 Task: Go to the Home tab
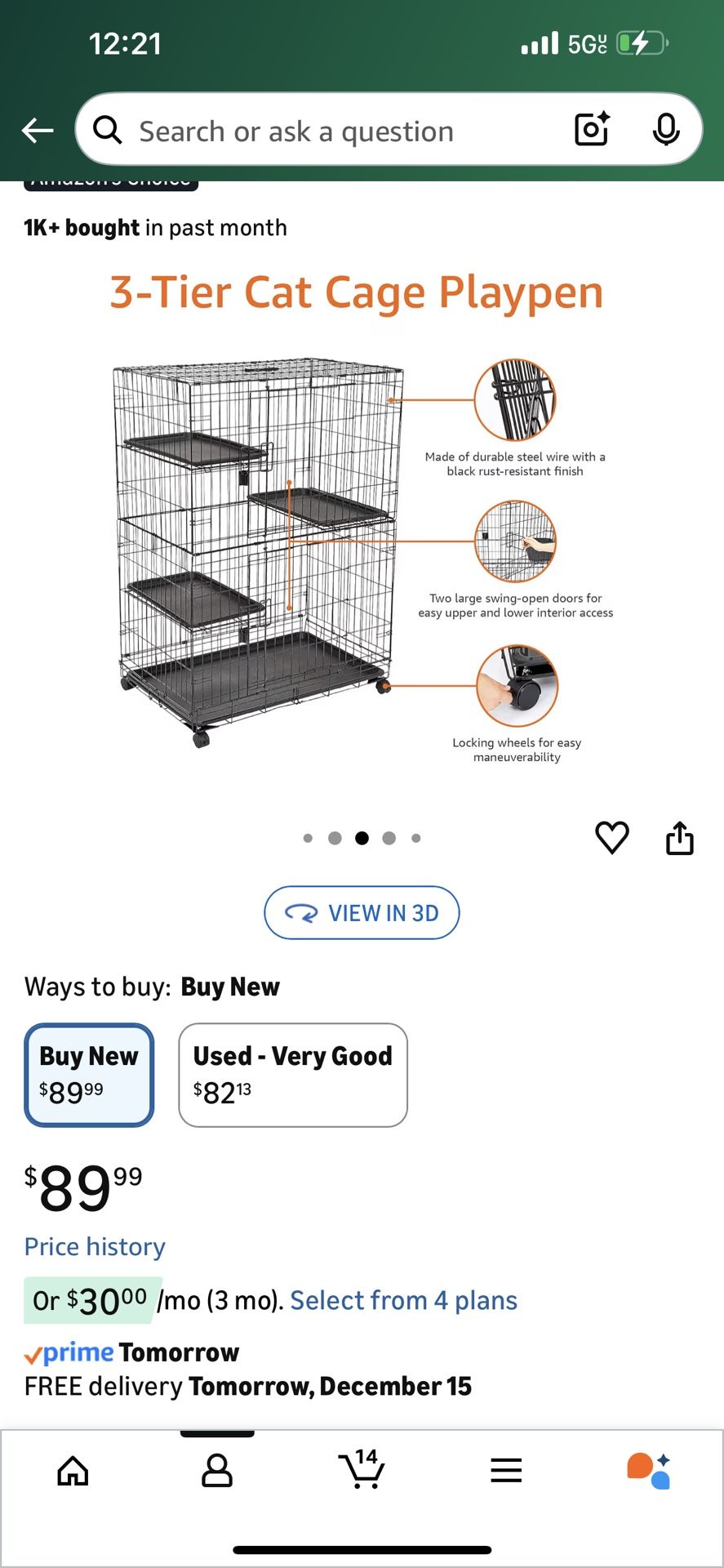[x=73, y=1471]
